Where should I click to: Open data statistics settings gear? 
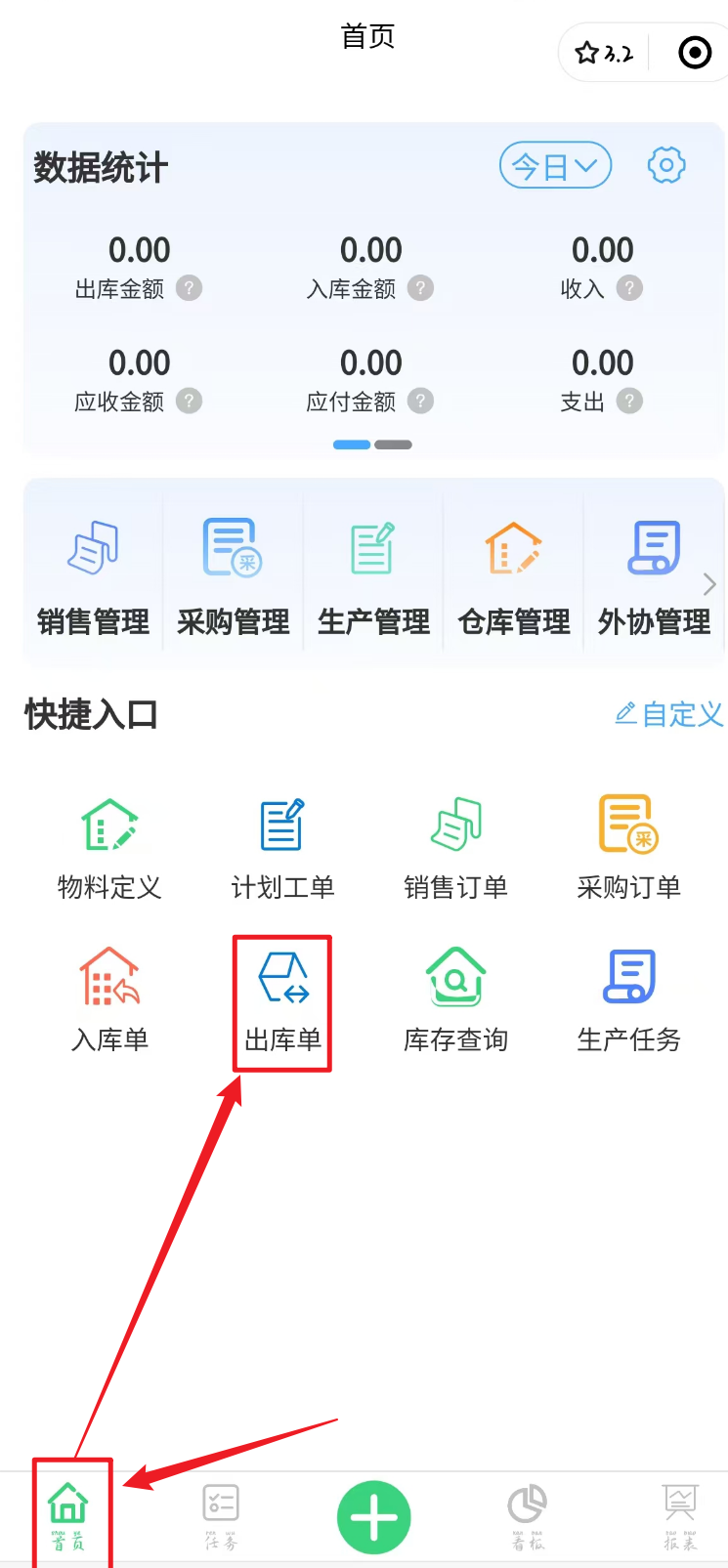[x=666, y=165]
